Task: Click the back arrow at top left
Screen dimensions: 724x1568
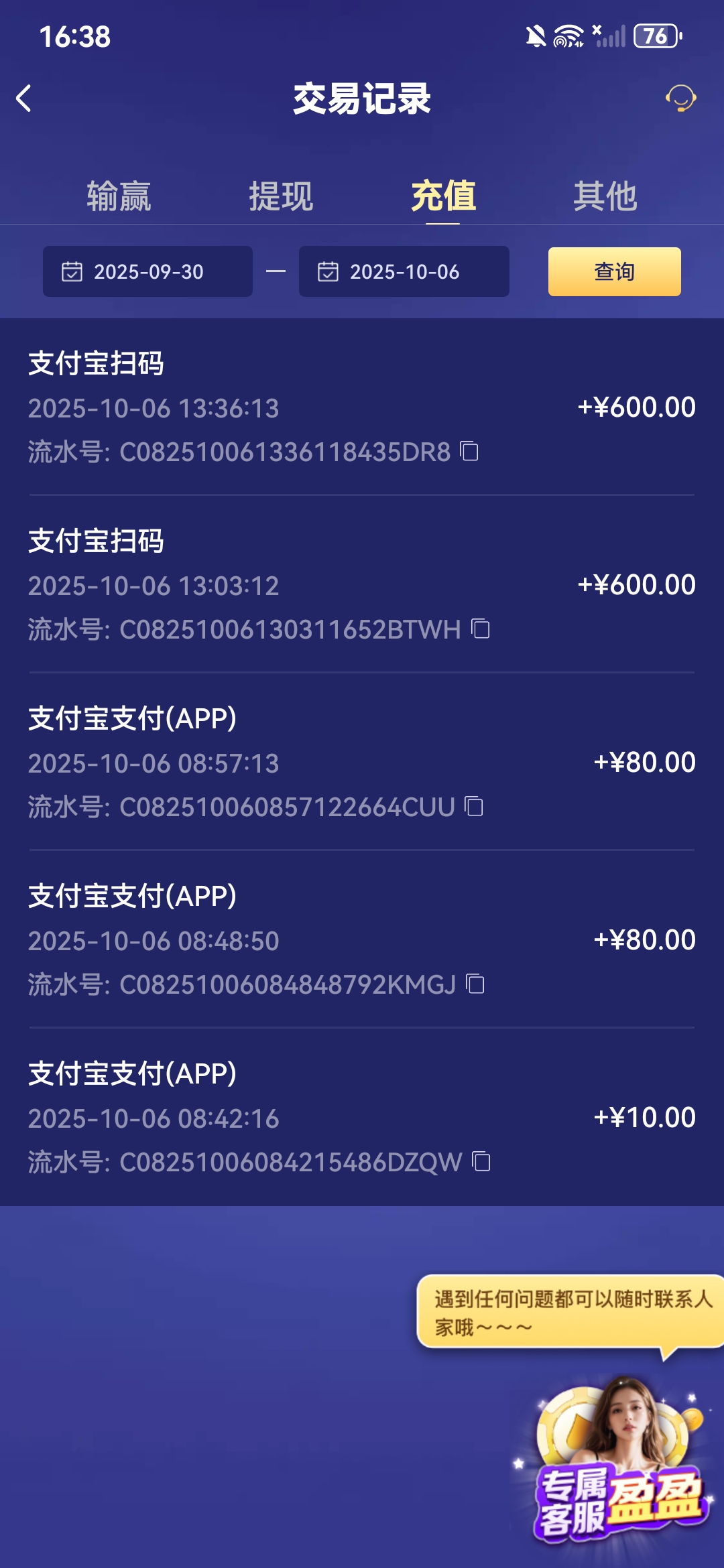Action: coord(25,98)
